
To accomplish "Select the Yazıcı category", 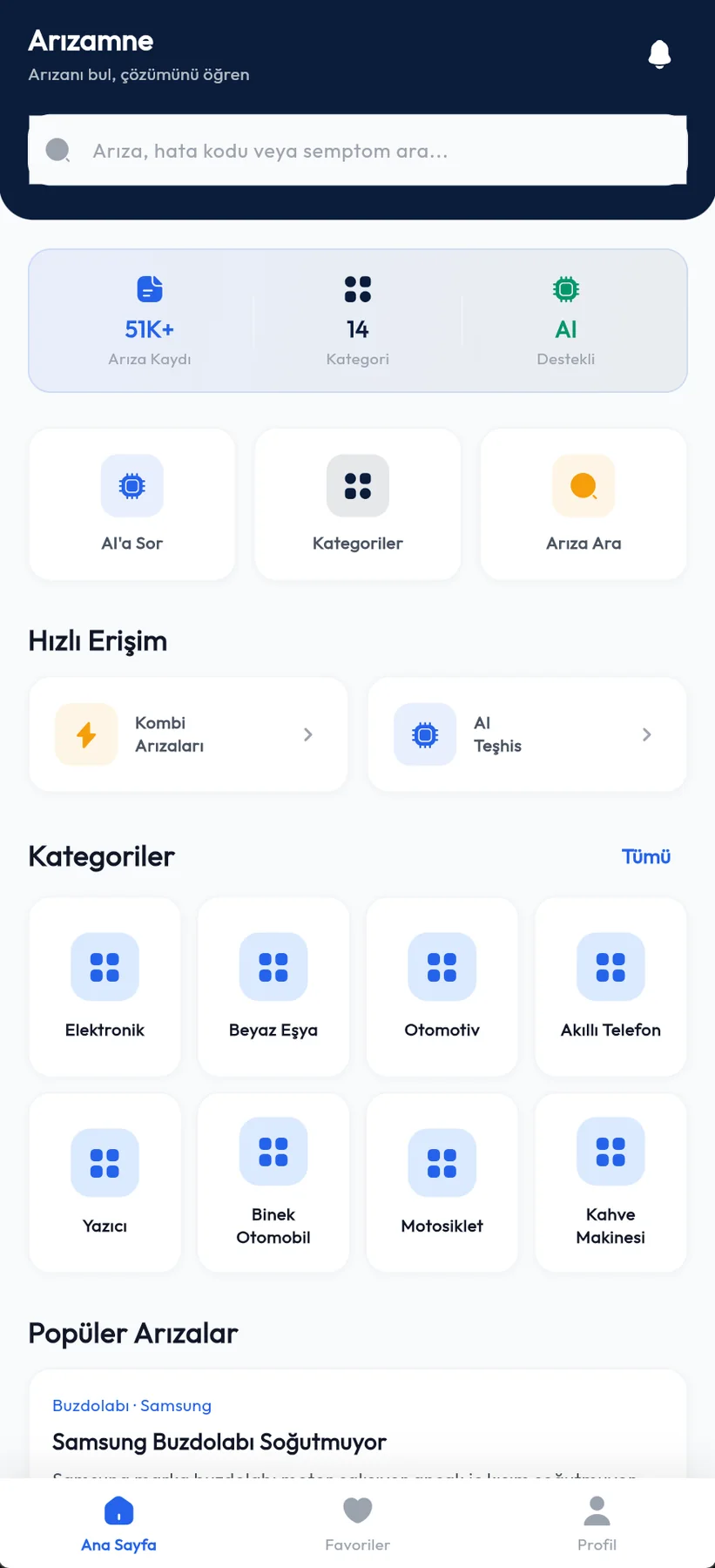I will click(105, 1183).
